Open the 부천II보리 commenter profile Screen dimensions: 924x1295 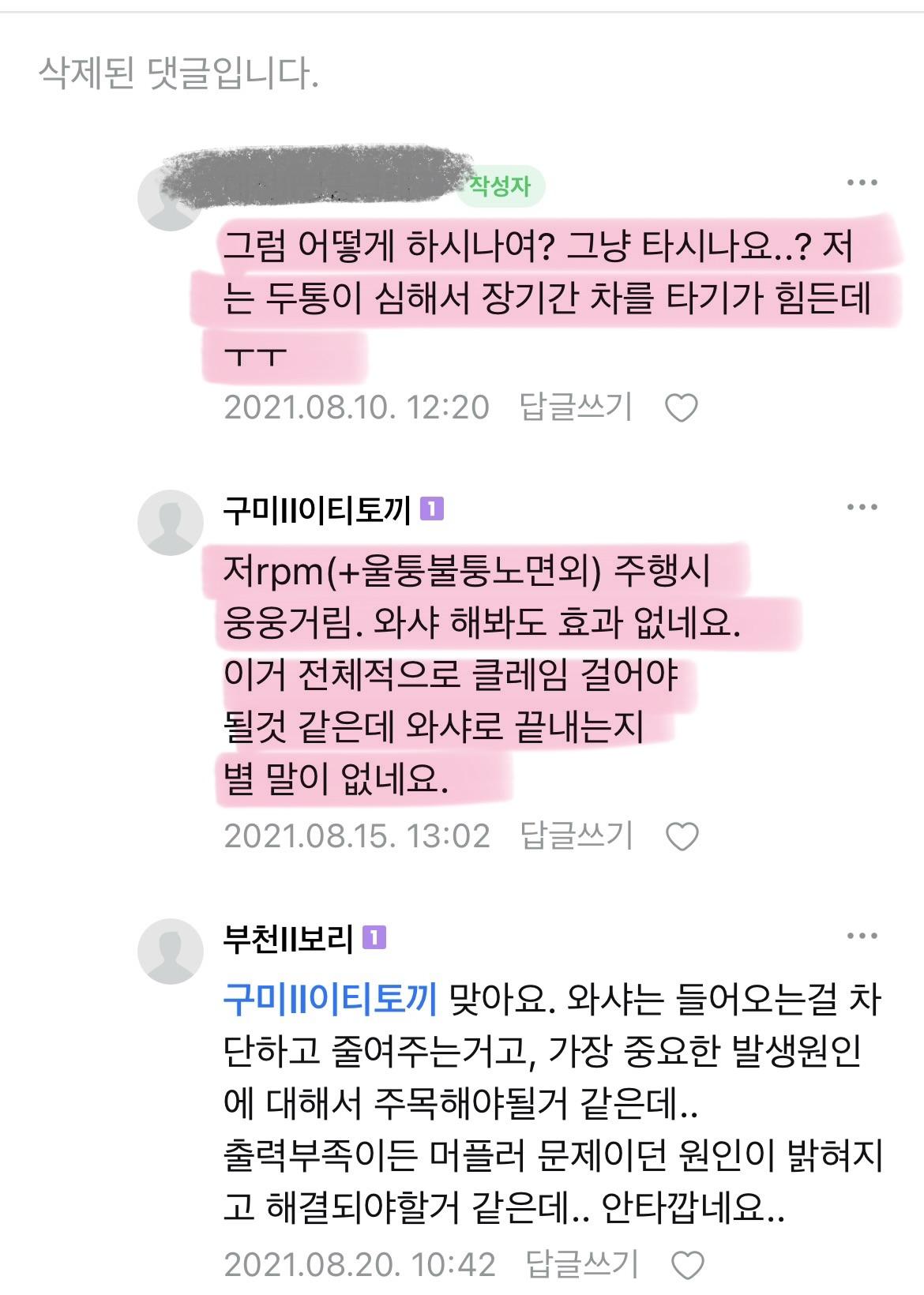[288, 939]
